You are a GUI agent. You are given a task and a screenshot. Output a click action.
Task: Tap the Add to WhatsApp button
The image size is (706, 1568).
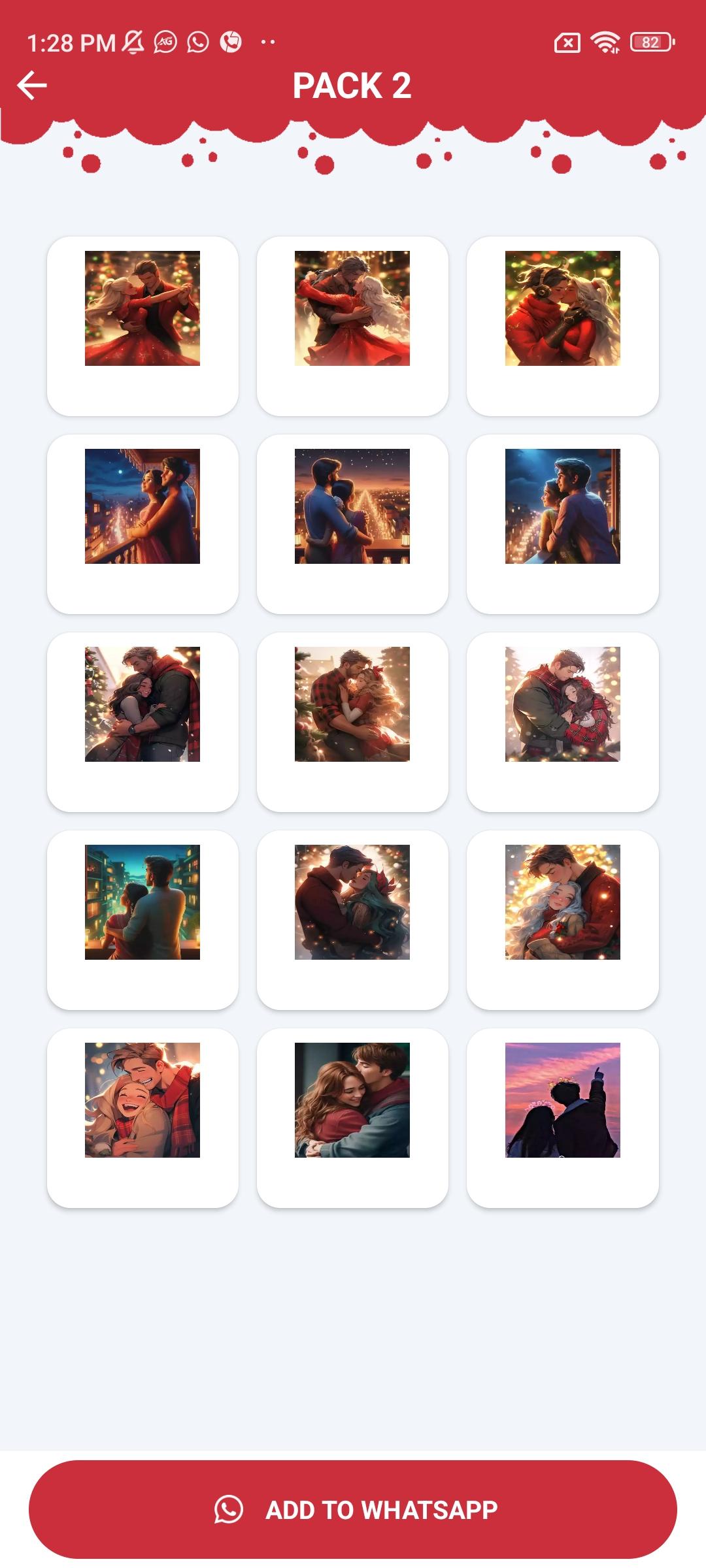[353, 1509]
